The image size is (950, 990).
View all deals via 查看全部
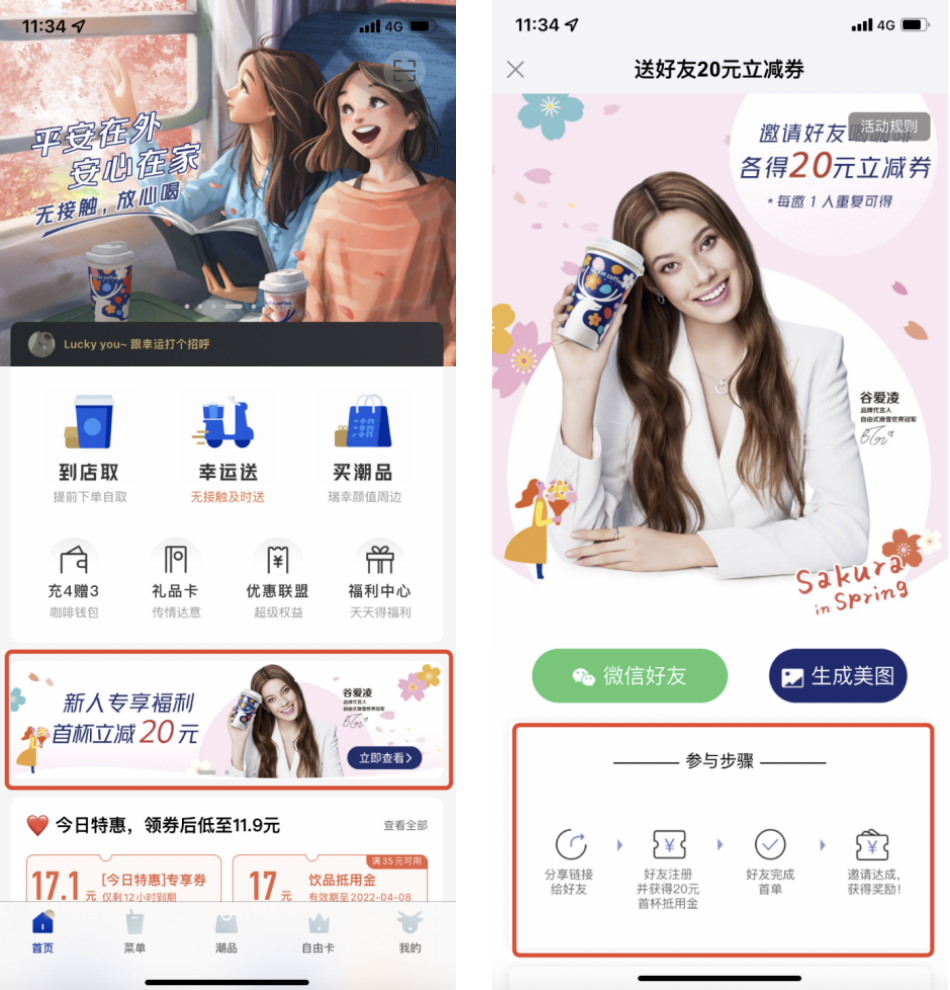[405, 825]
